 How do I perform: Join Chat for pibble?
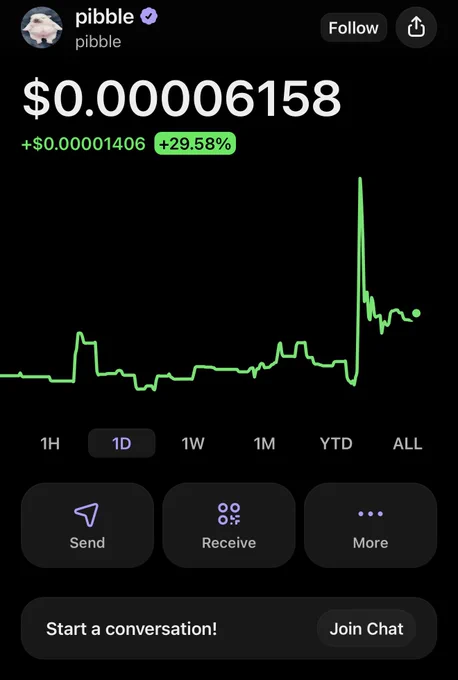click(x=366, y=629)
